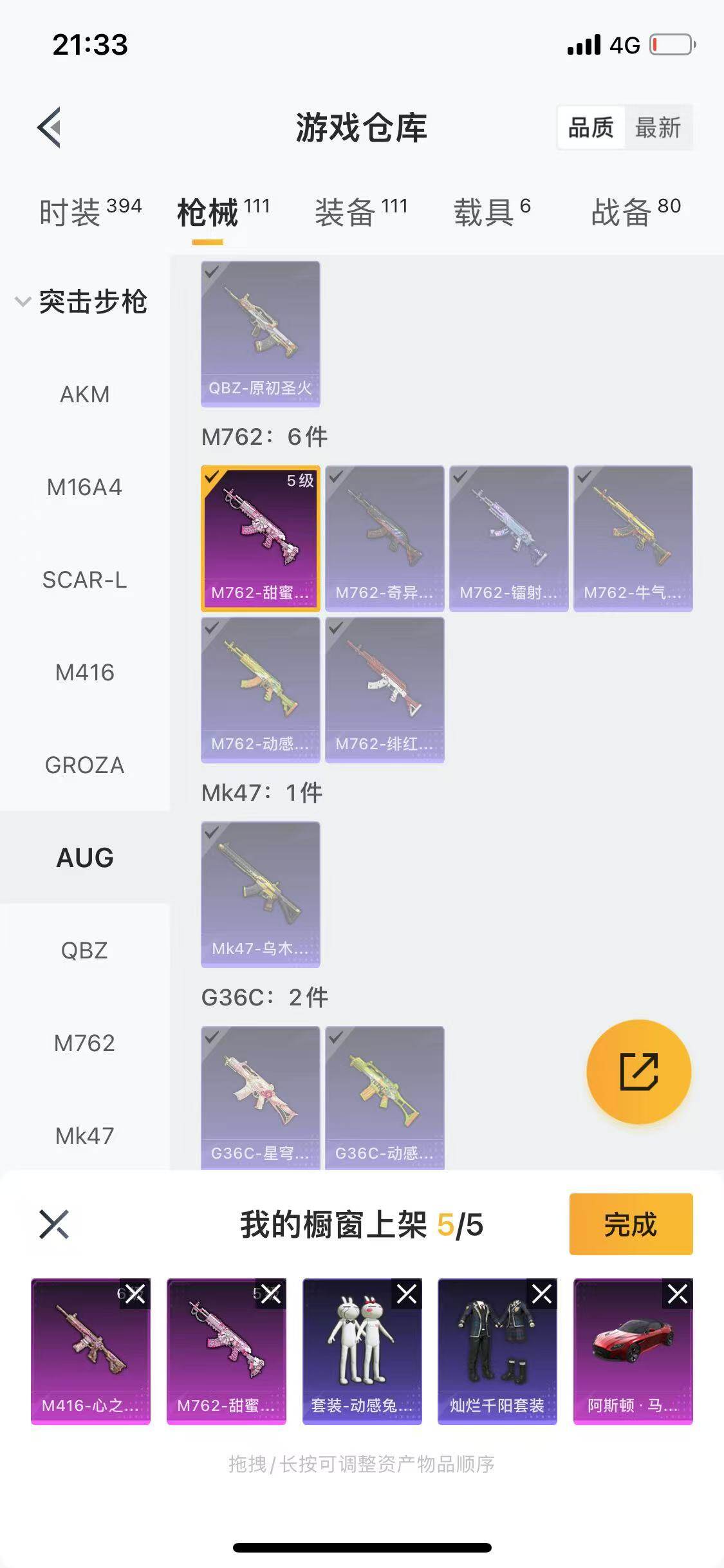The width and height of the screenshot is (724, 1568).
Task: Sort items by 最新
Action: [x=657, y=127]
